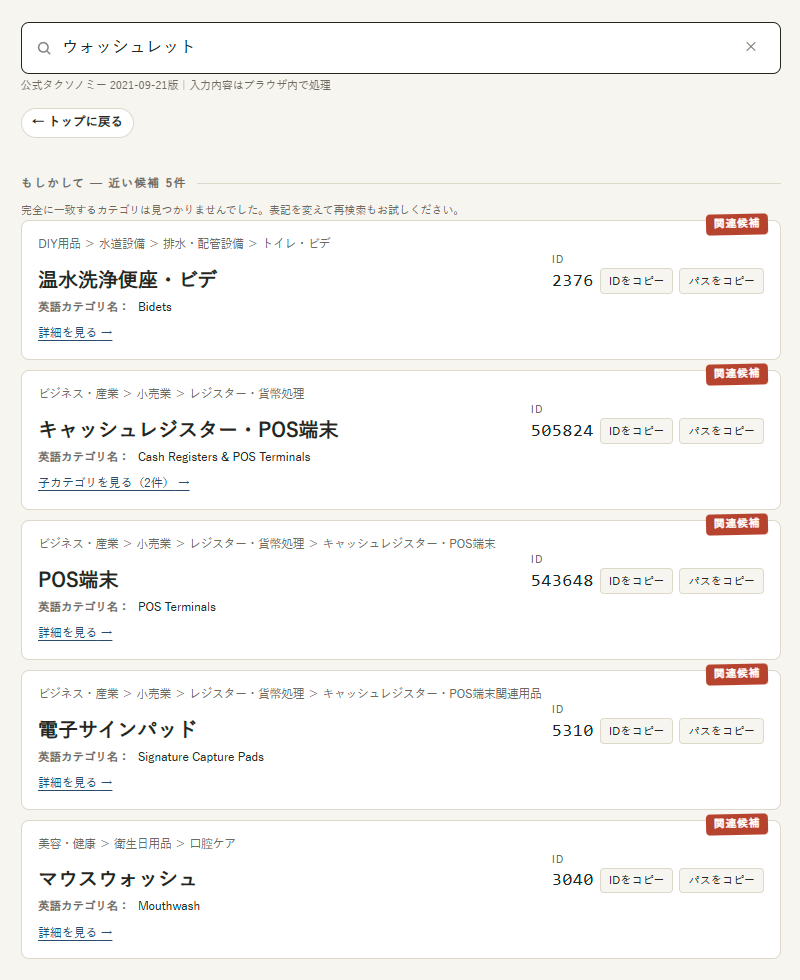
Task: Copy path for キャッシュレジスター・POS端末
Action: tap(721, 431)
